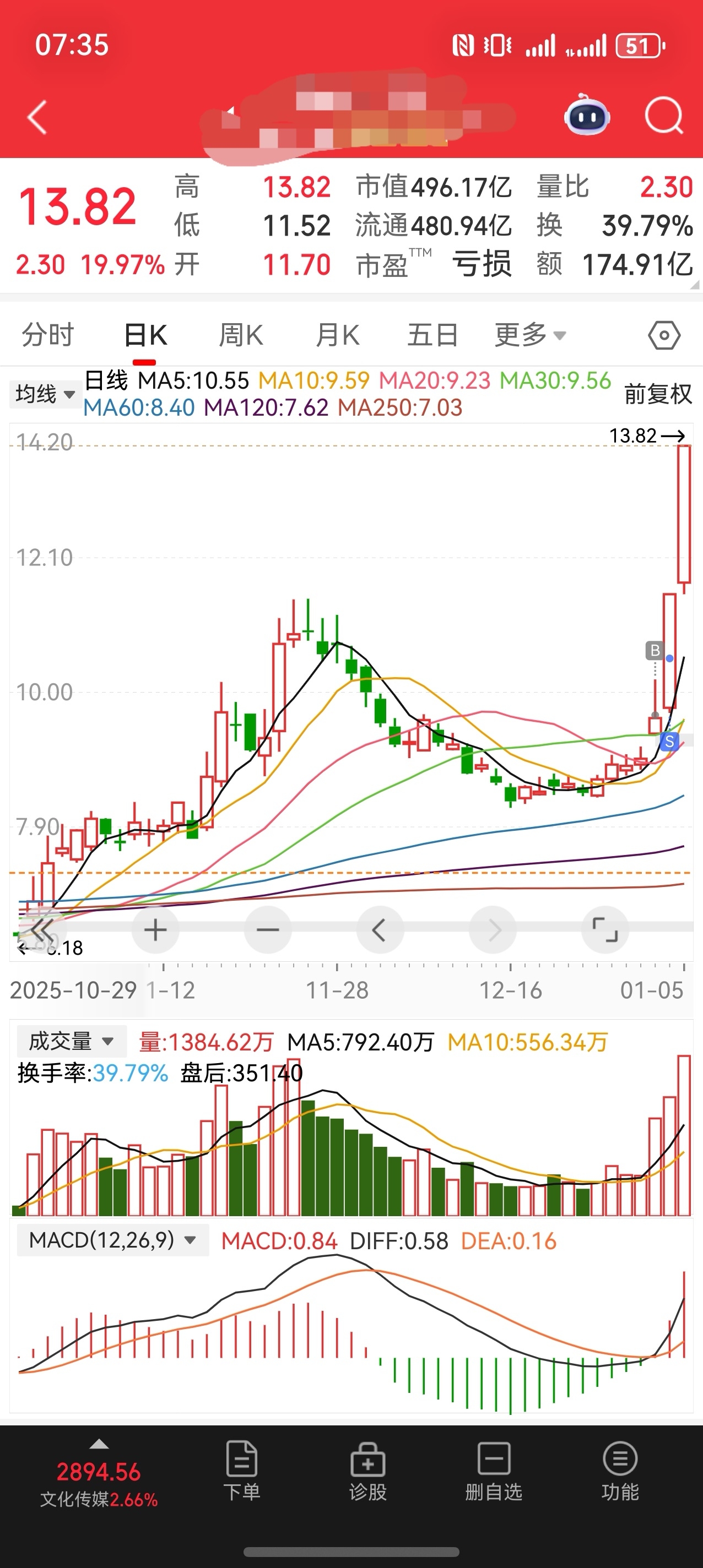Change the 前复权 price adjustment mode
The height and width of the screenshot is (1568, 703).
pyautogui.click(x=658, y=394)
